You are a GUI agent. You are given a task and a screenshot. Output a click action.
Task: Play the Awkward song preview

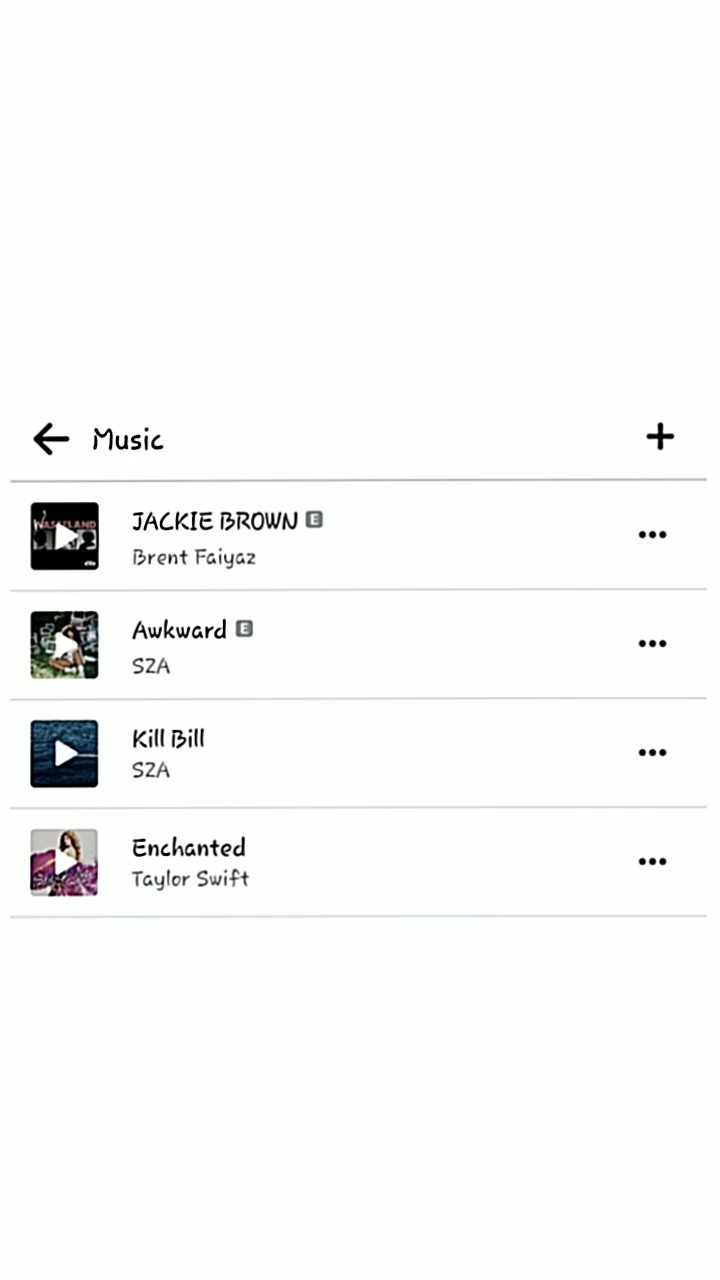pos(64,645)
